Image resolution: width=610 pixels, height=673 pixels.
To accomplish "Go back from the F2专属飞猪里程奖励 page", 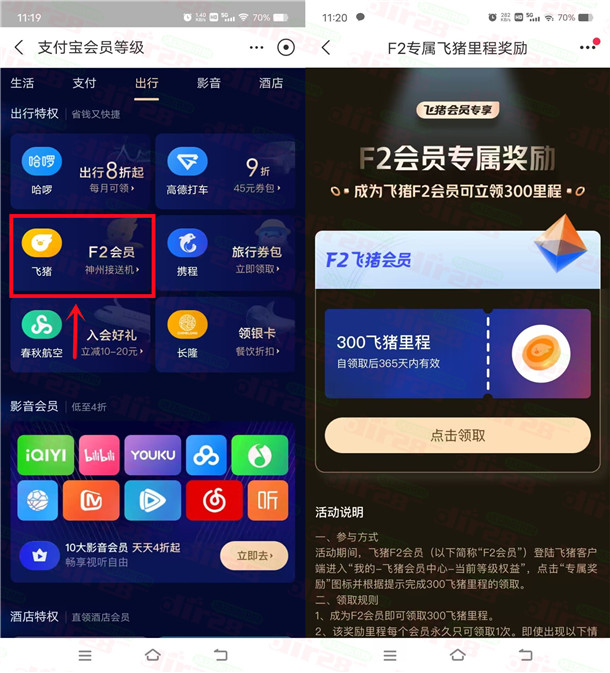I will pyautogui.click(x=326, y=47).
